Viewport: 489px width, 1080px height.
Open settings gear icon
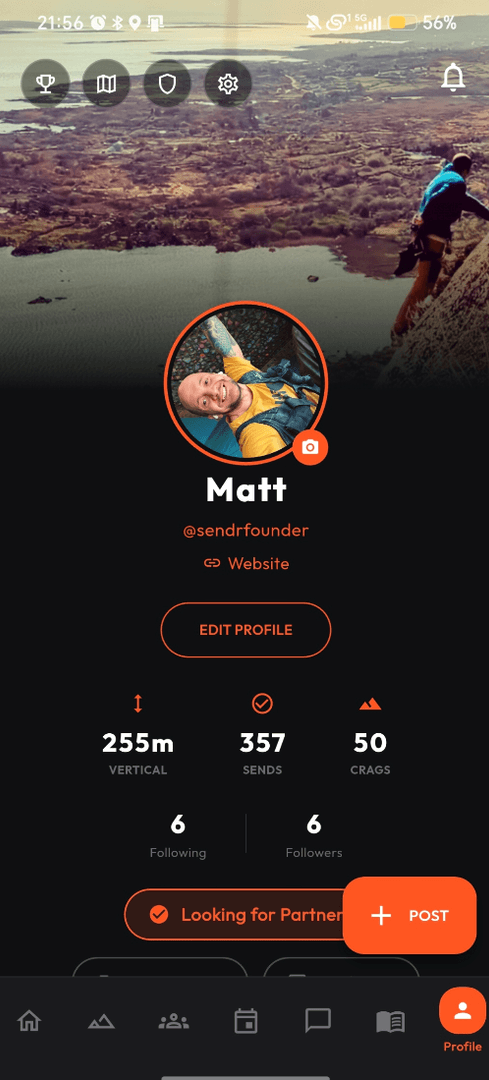[228, 84]
